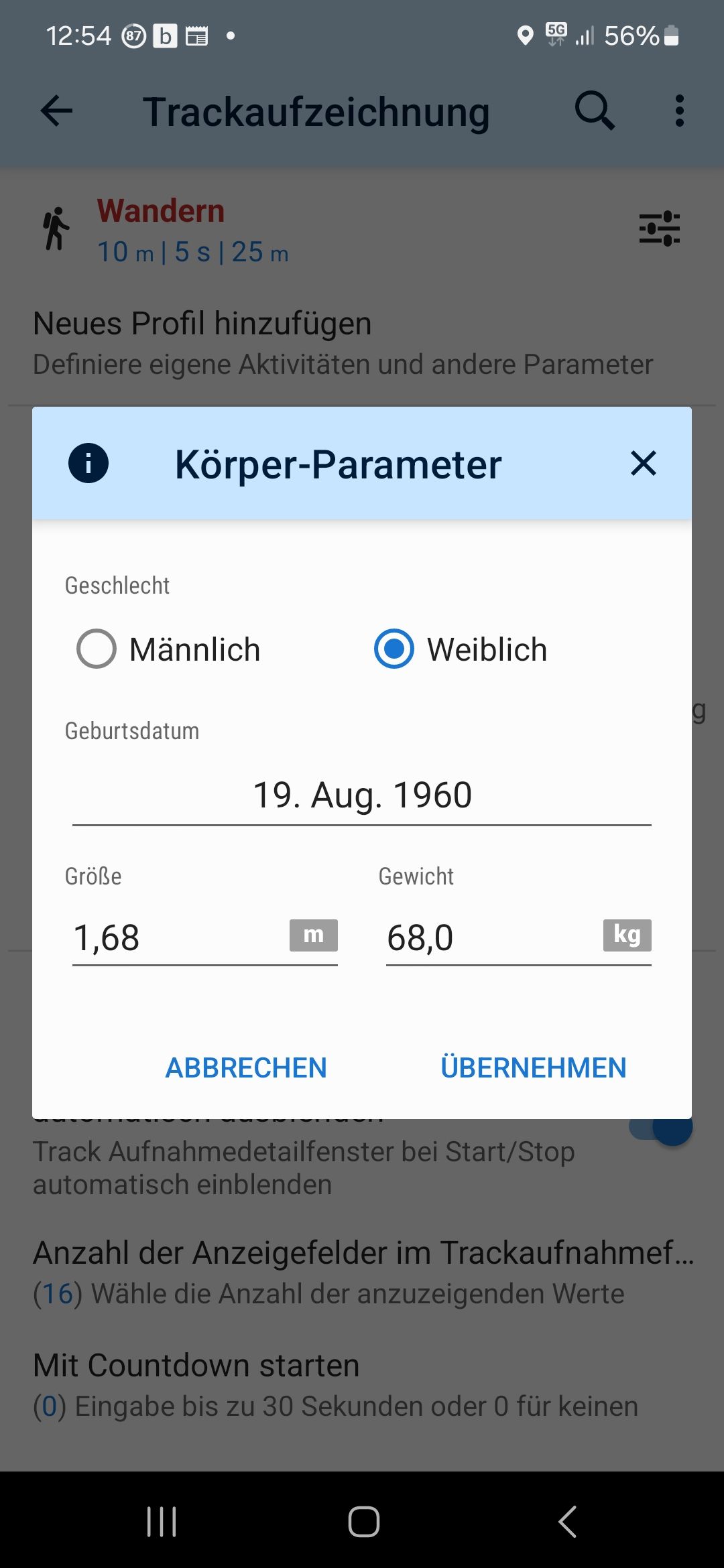Change the height unit m
724x1568 pixels.
[313, 935]
